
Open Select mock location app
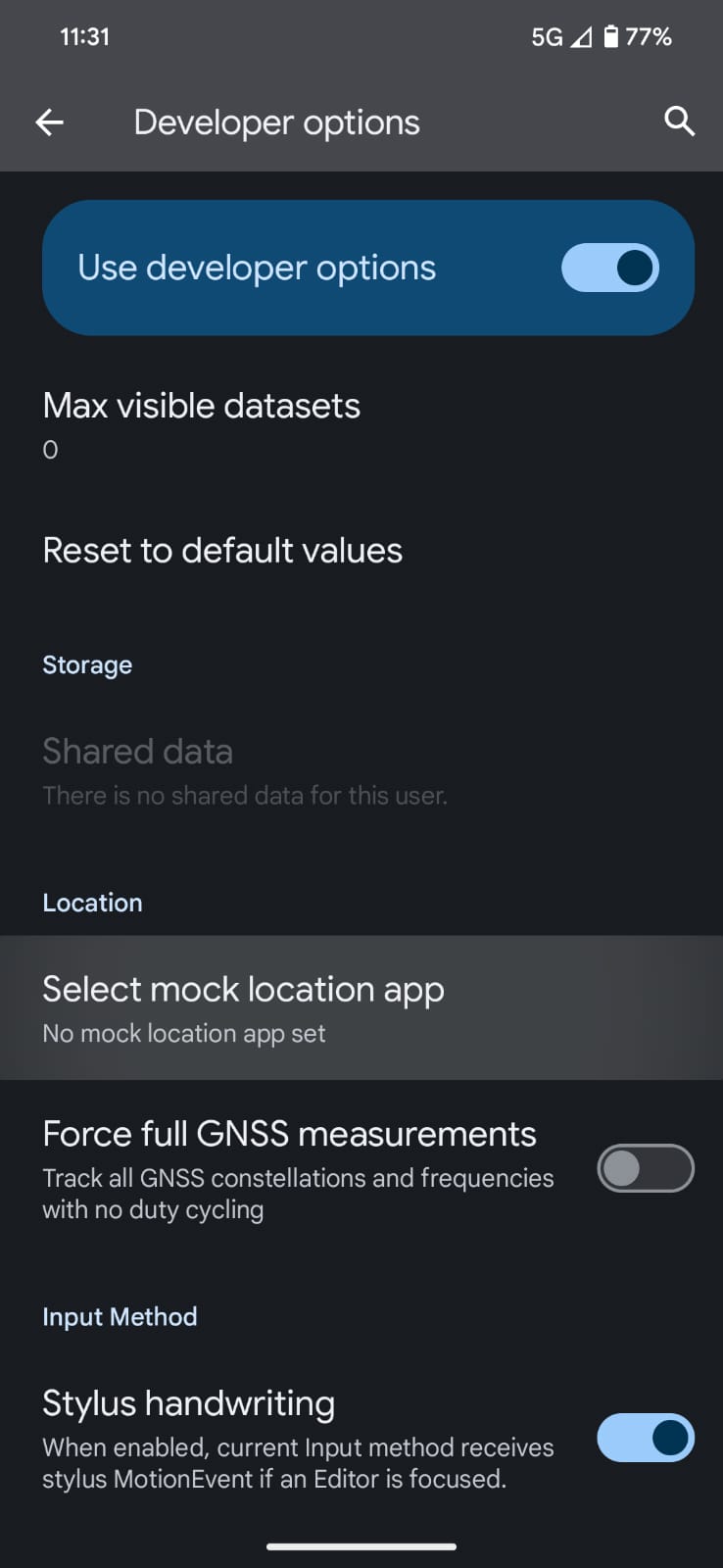243,989
